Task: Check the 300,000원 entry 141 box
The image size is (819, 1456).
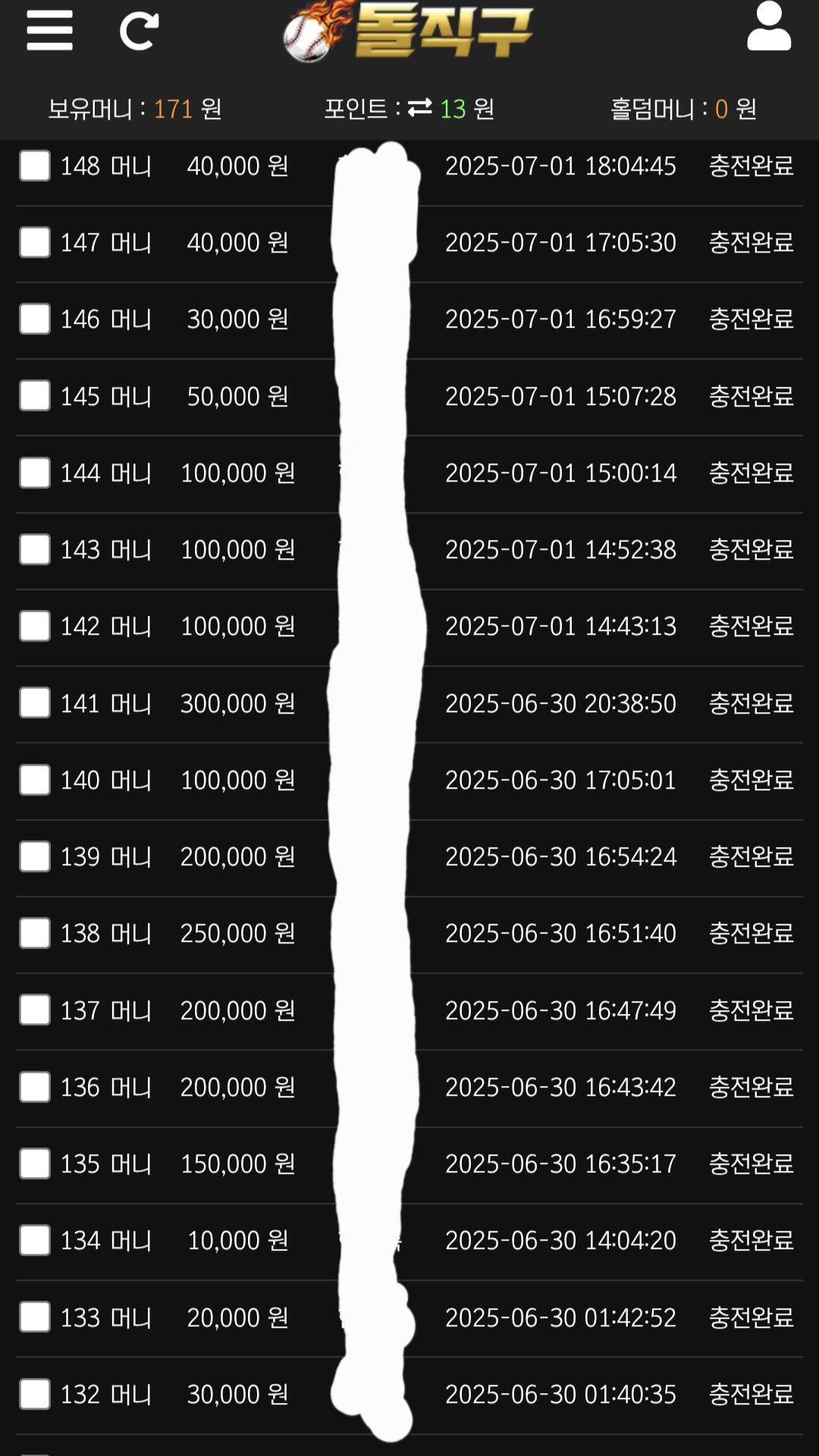Action: [x=35, y=703]
